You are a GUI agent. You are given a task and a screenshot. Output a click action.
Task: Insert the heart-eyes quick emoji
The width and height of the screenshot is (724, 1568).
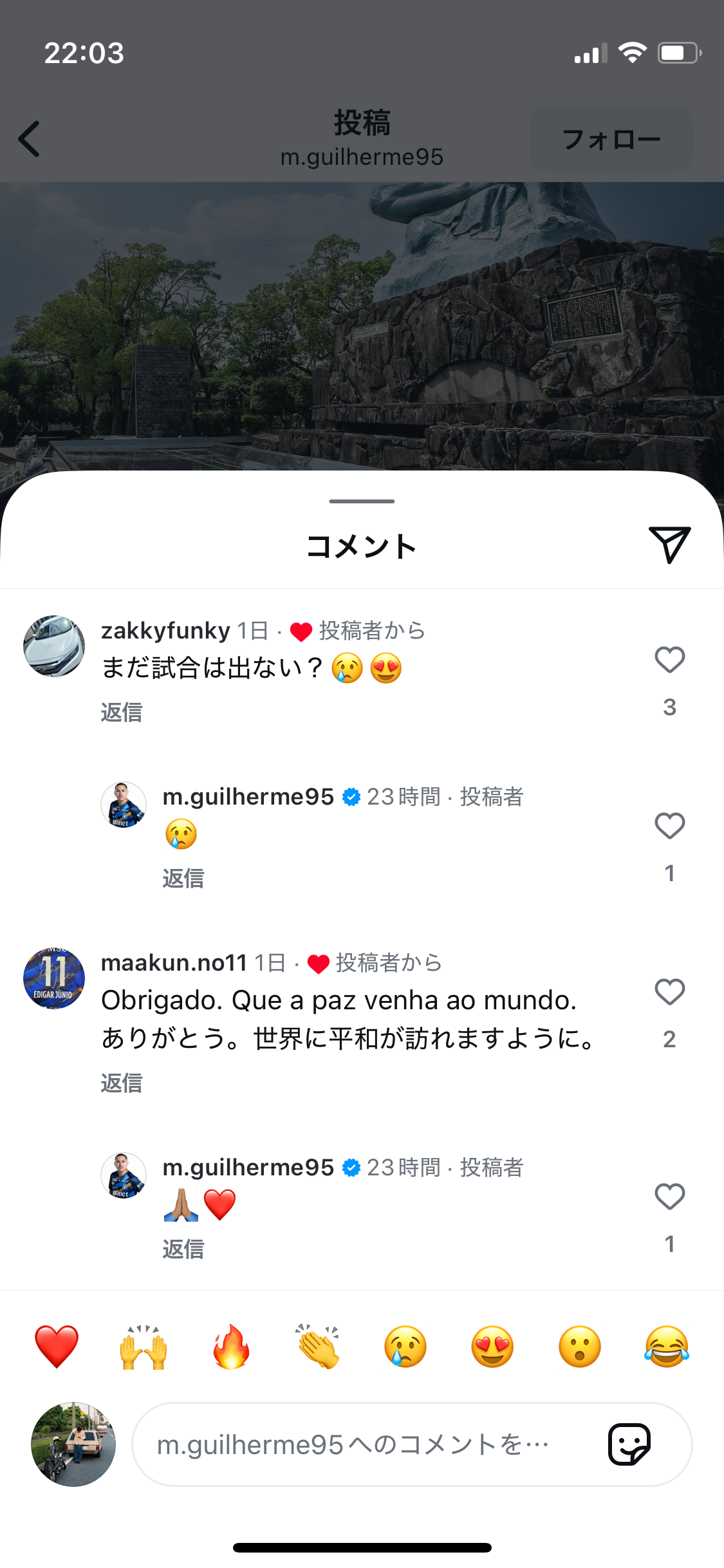(492, 1347)
